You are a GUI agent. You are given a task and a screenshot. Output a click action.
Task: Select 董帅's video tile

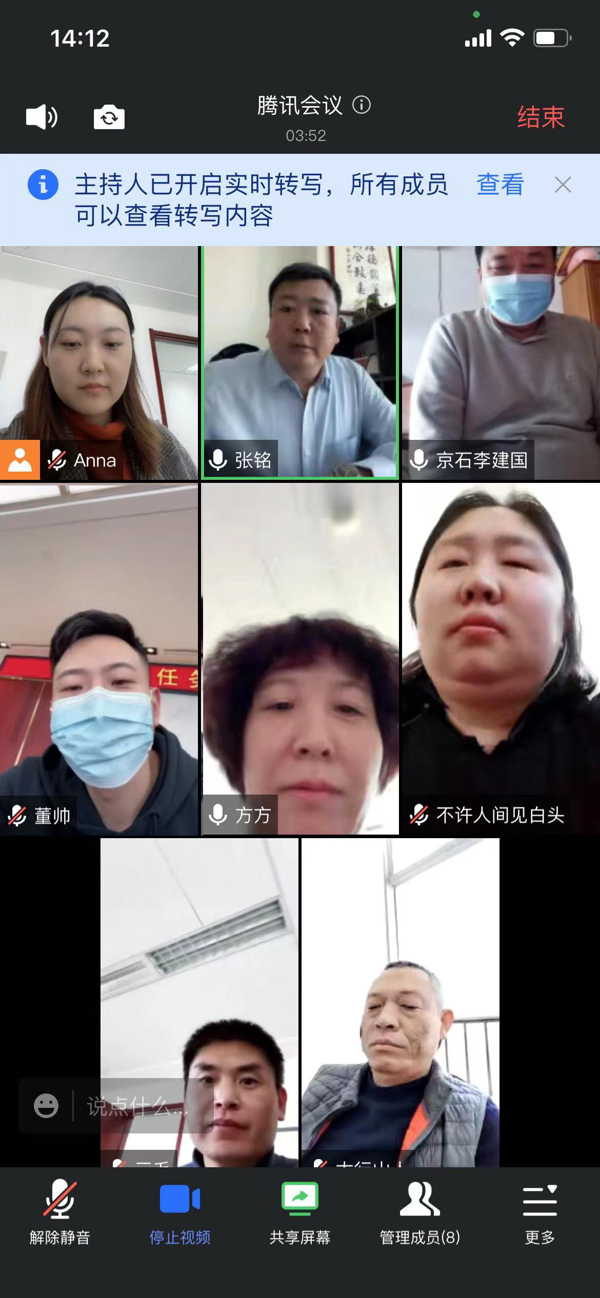tap(99, 660)
